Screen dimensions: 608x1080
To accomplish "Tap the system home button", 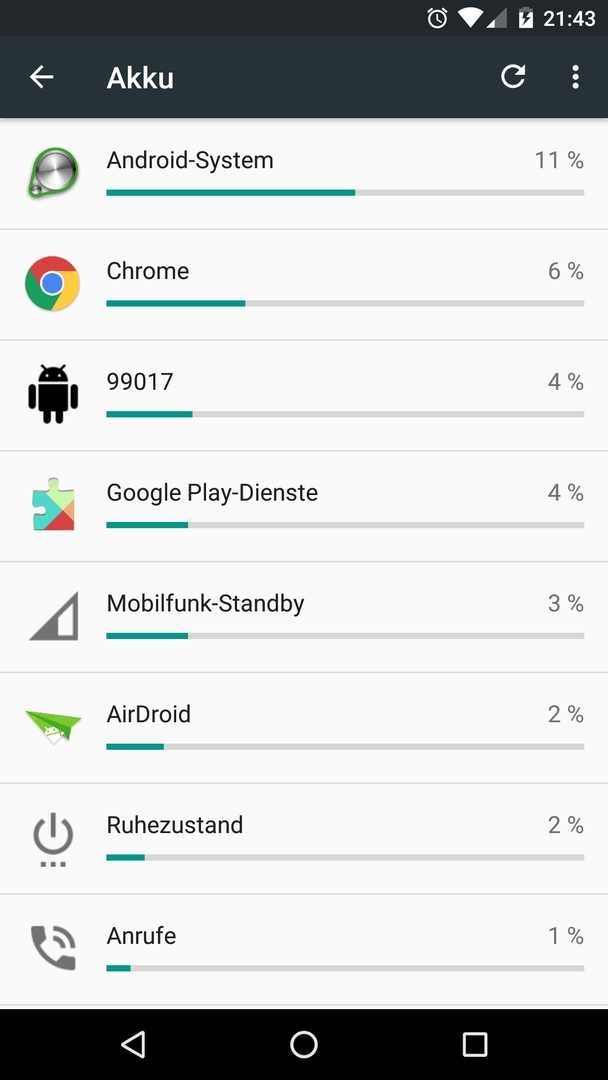I will tap(304, 1044).
